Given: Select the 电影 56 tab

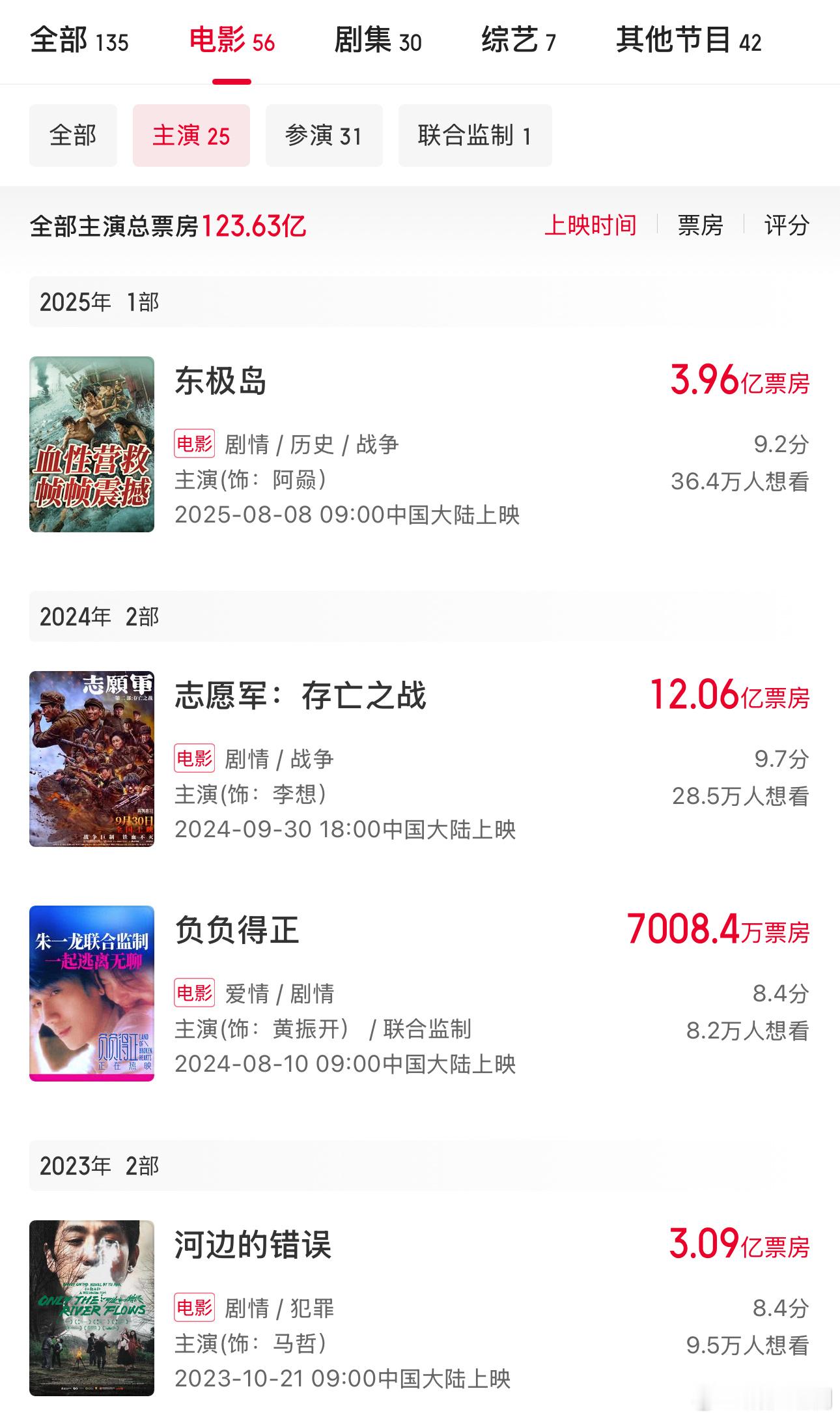Looking at the screenshot, I should pos(232,42).
